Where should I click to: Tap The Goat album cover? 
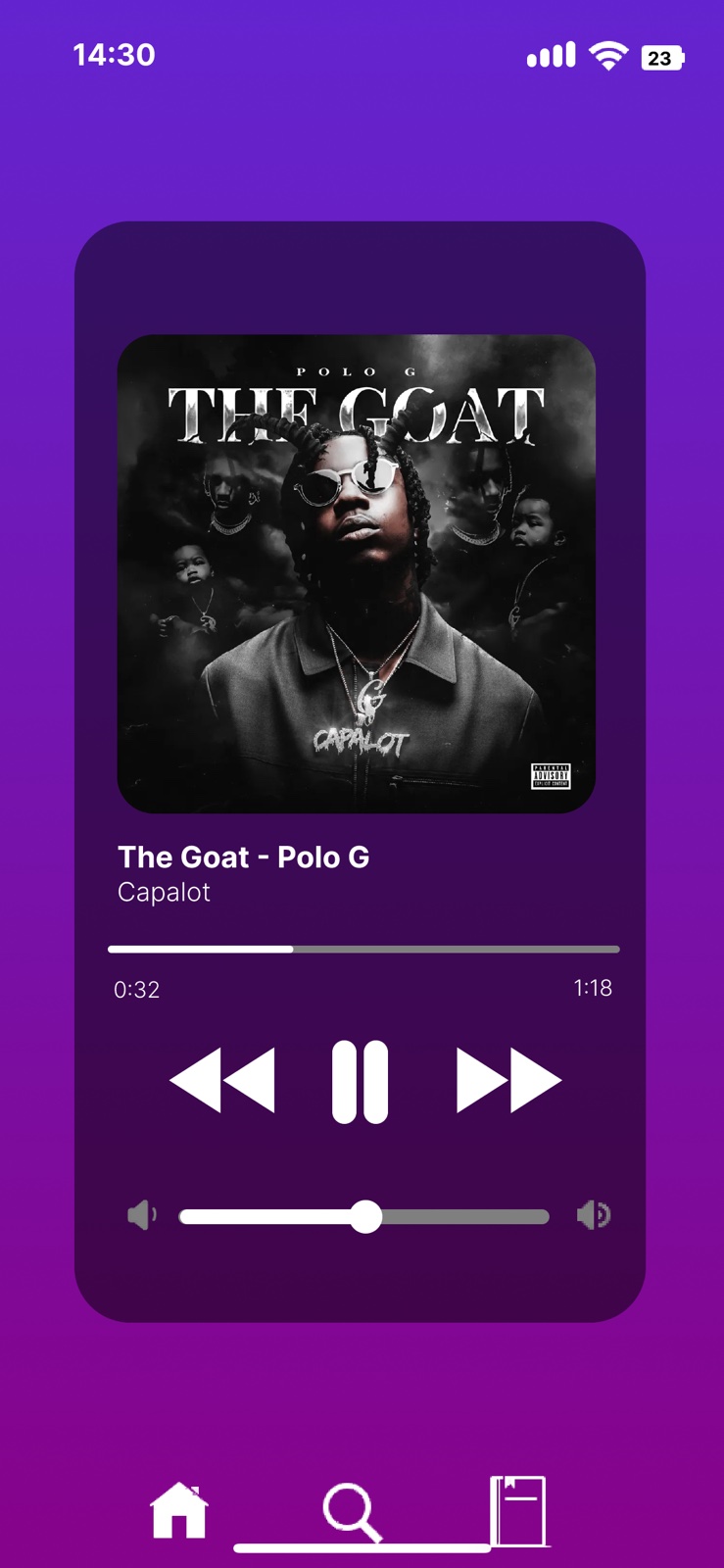pyautogui.click(x=357, y=574)
